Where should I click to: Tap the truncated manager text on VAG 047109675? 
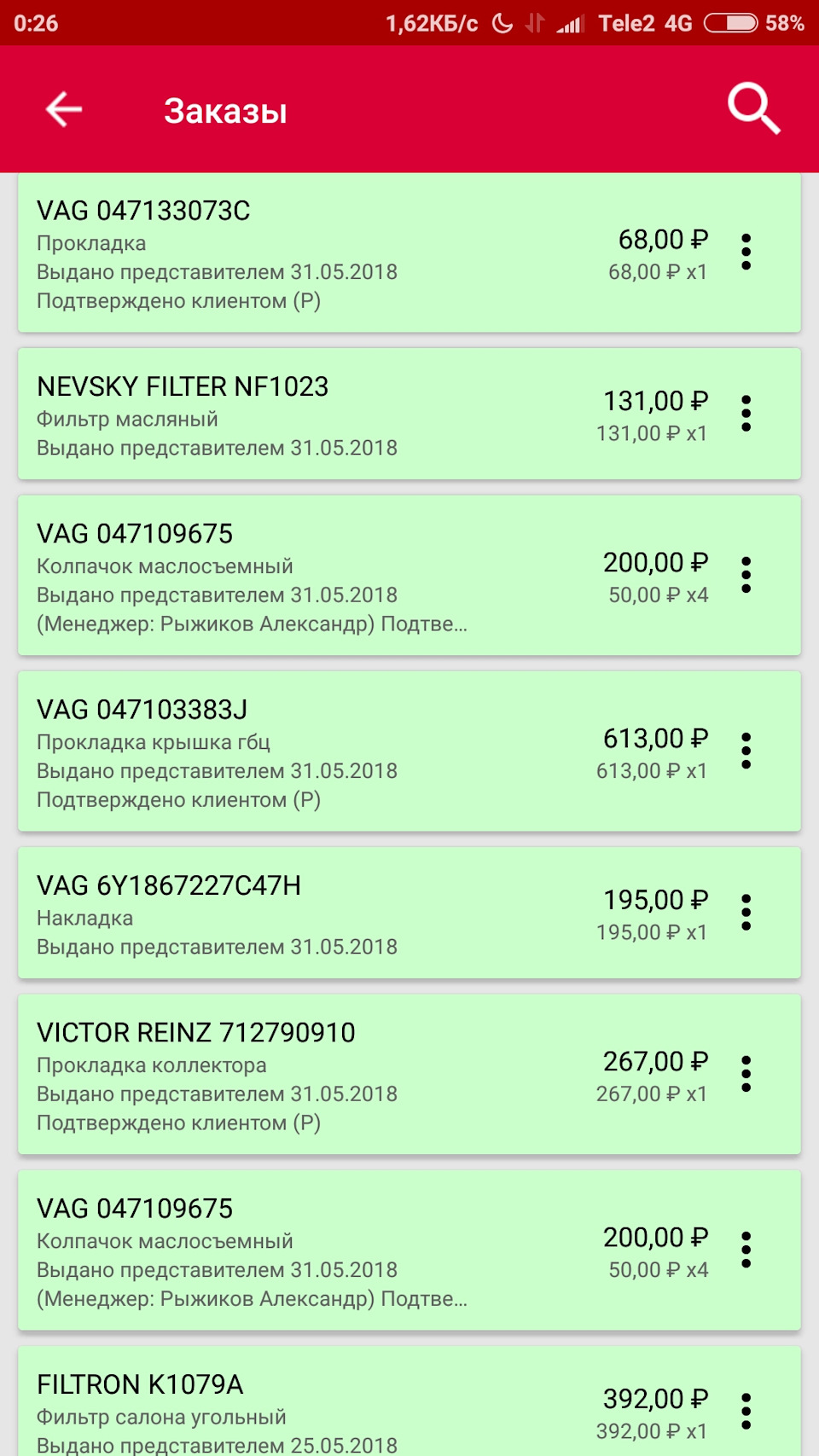(x=252, y=624)
